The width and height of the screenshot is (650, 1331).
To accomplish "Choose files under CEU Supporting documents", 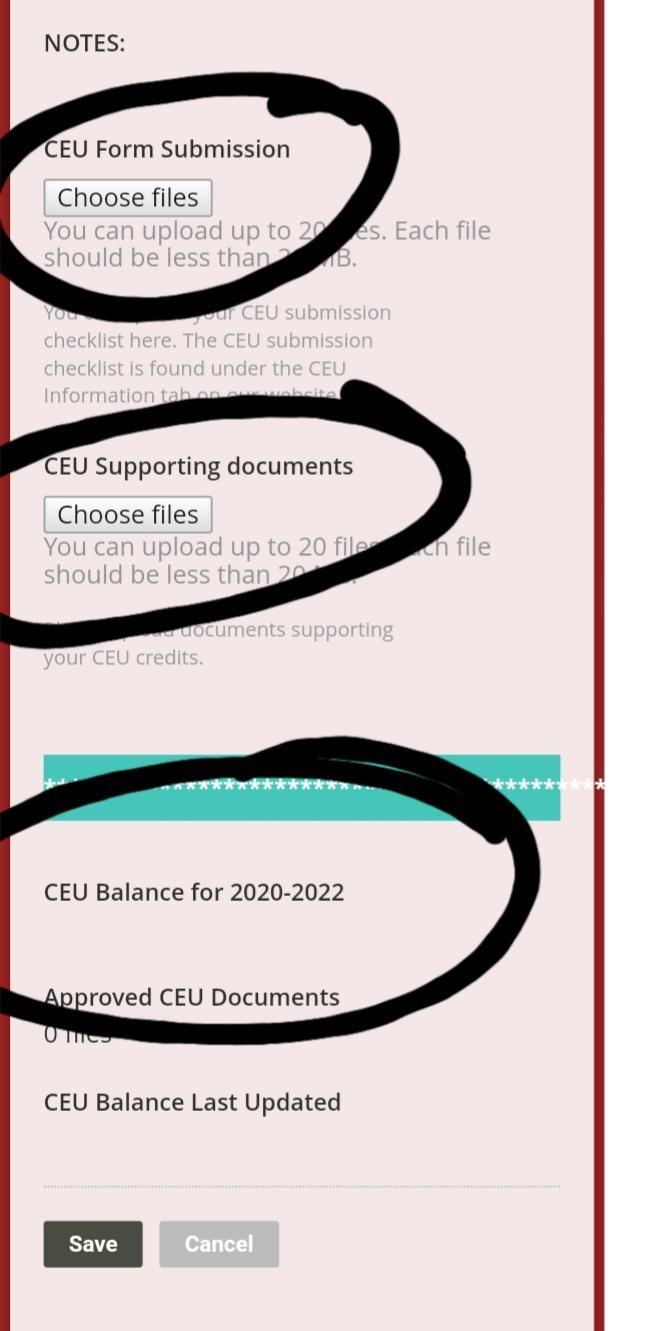I will pyautogui.click(x=128, y=514).
